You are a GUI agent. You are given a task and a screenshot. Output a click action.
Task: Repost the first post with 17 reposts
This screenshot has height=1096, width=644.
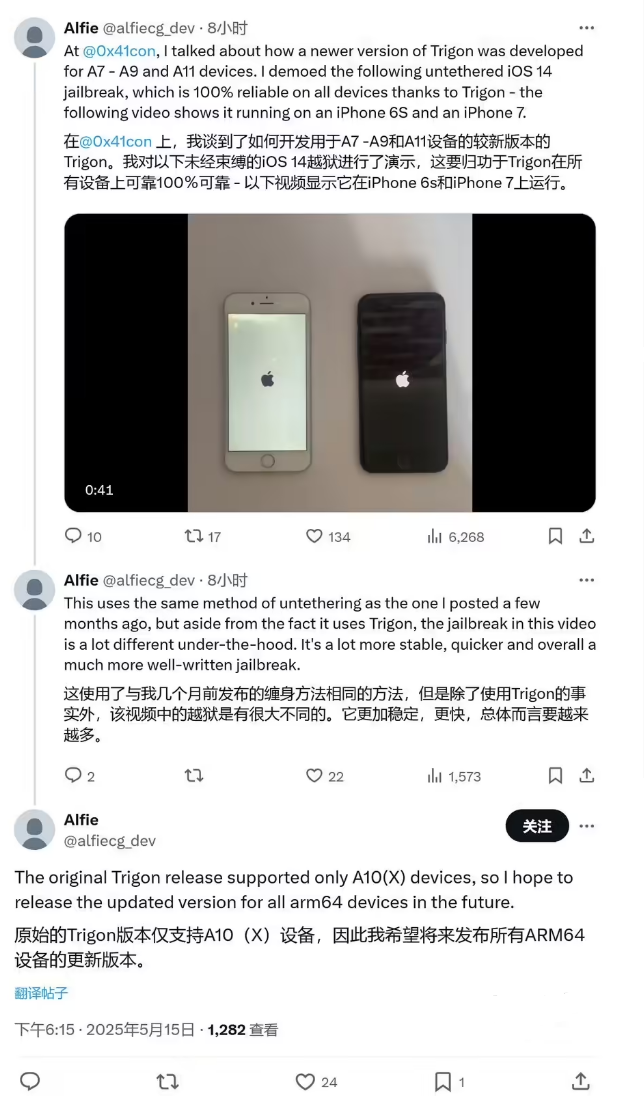194,536
